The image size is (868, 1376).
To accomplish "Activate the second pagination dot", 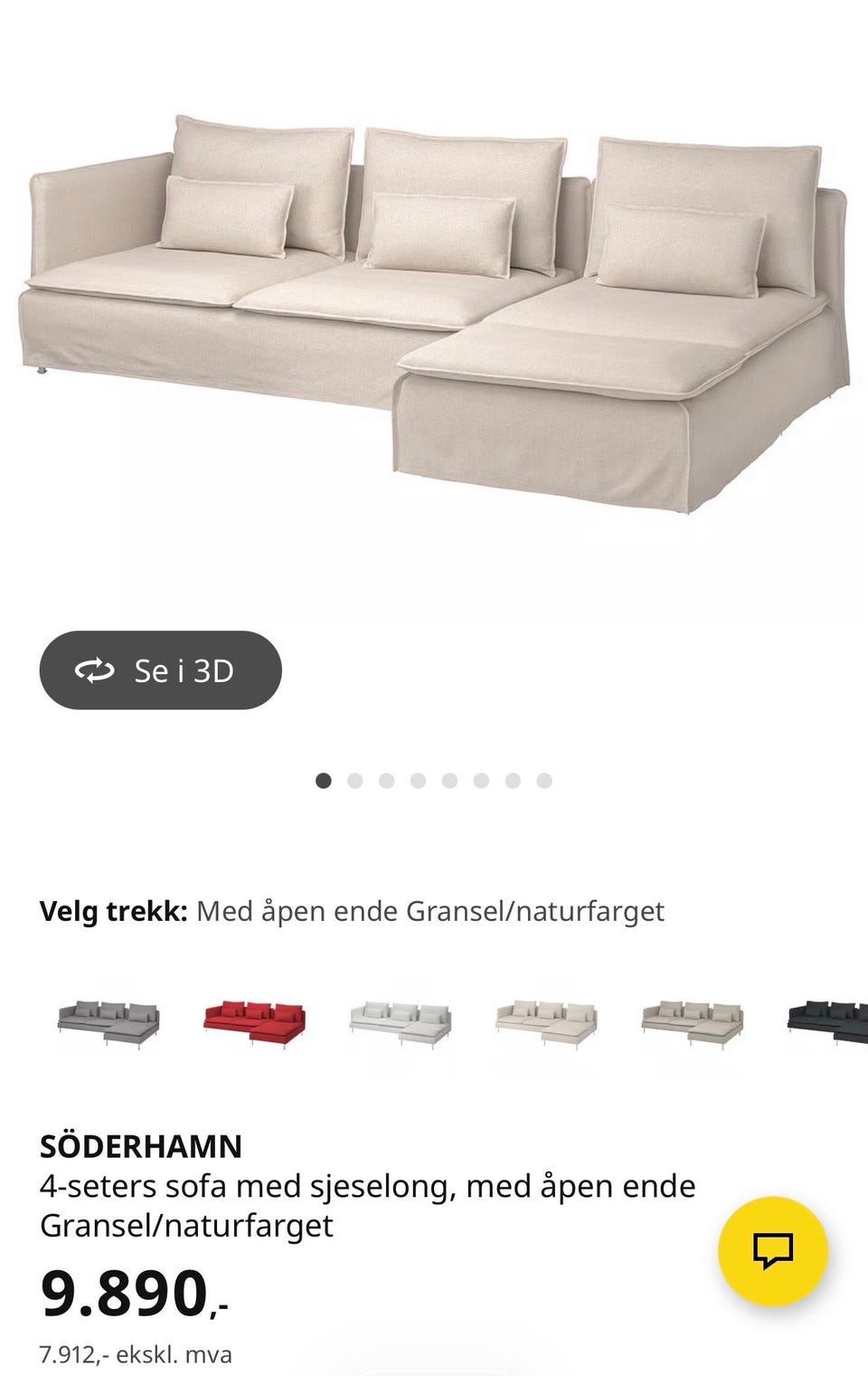I will click(355, 778).
